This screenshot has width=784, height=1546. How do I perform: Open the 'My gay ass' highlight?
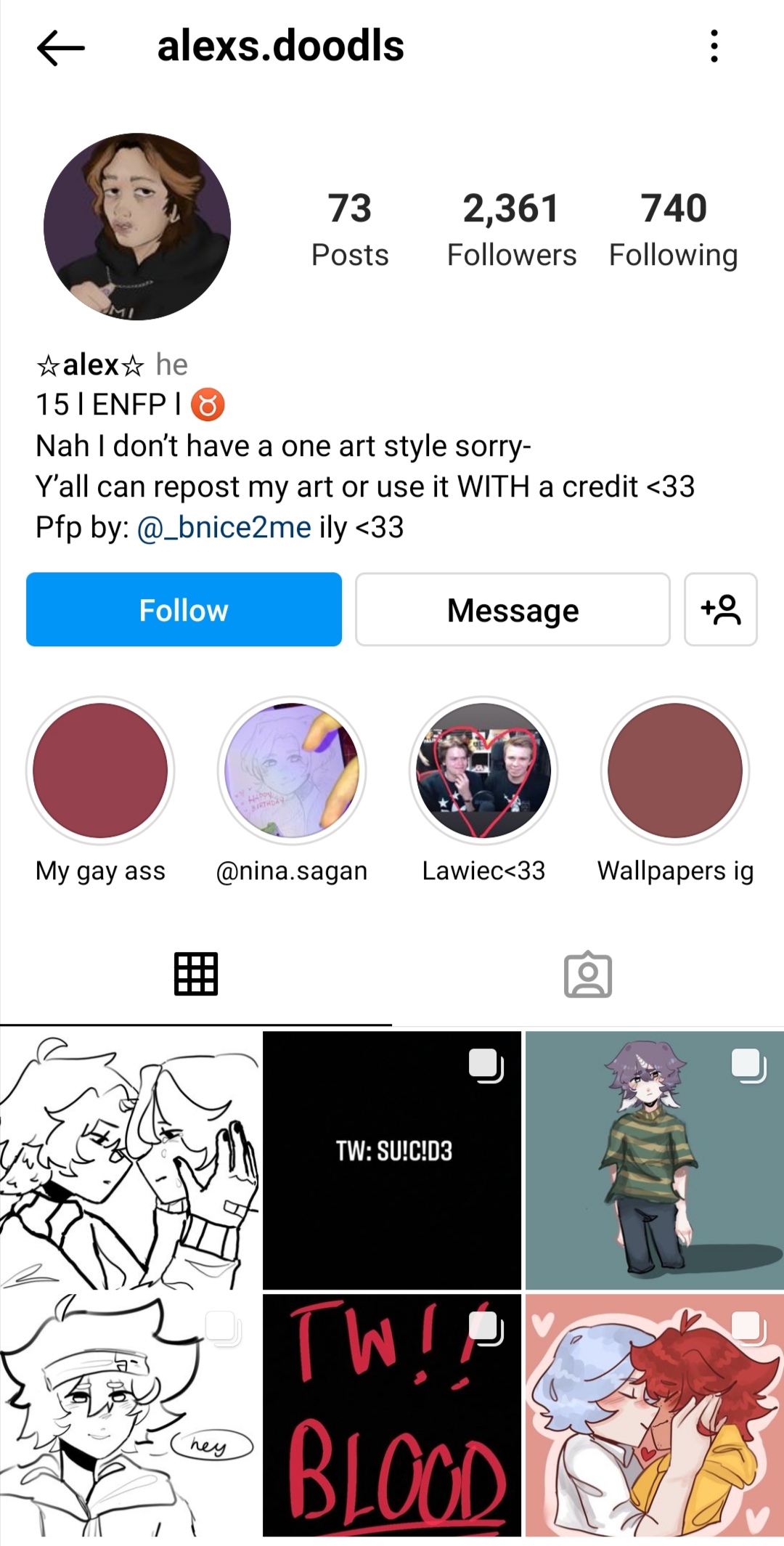pyautogui.click(x=100, y=770)
